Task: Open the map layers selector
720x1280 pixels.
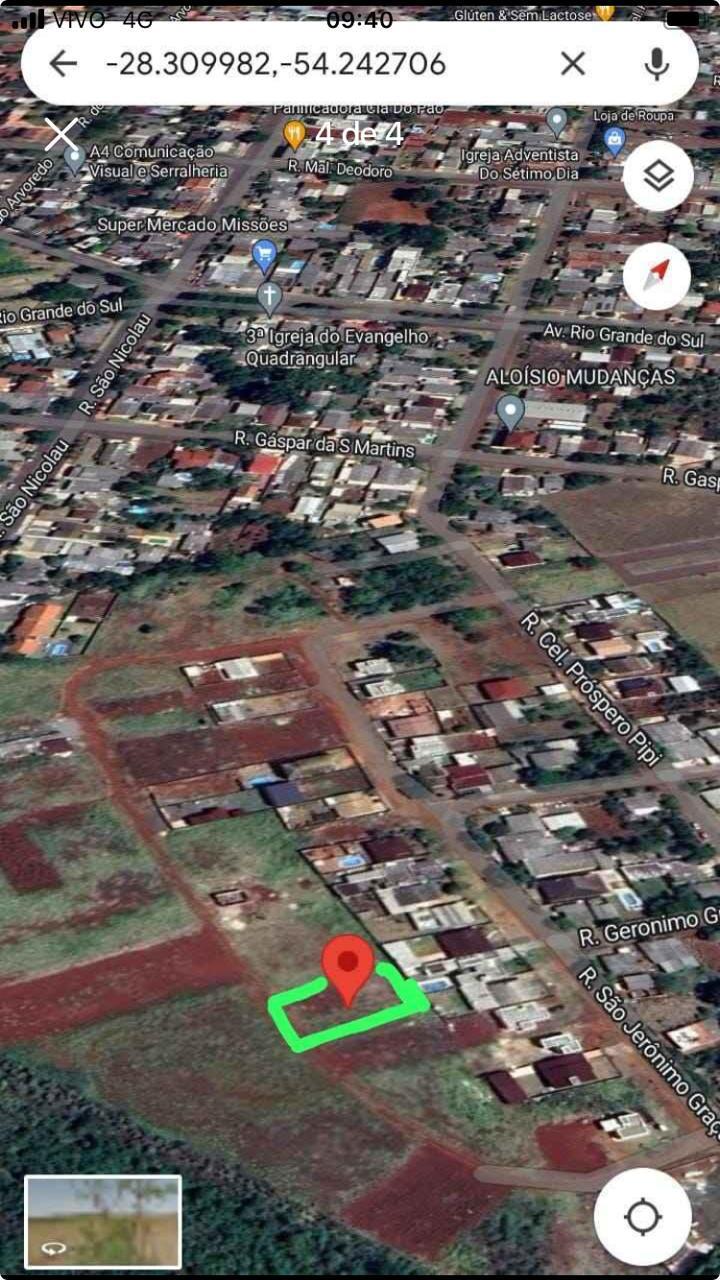Action: coord(657,176)
